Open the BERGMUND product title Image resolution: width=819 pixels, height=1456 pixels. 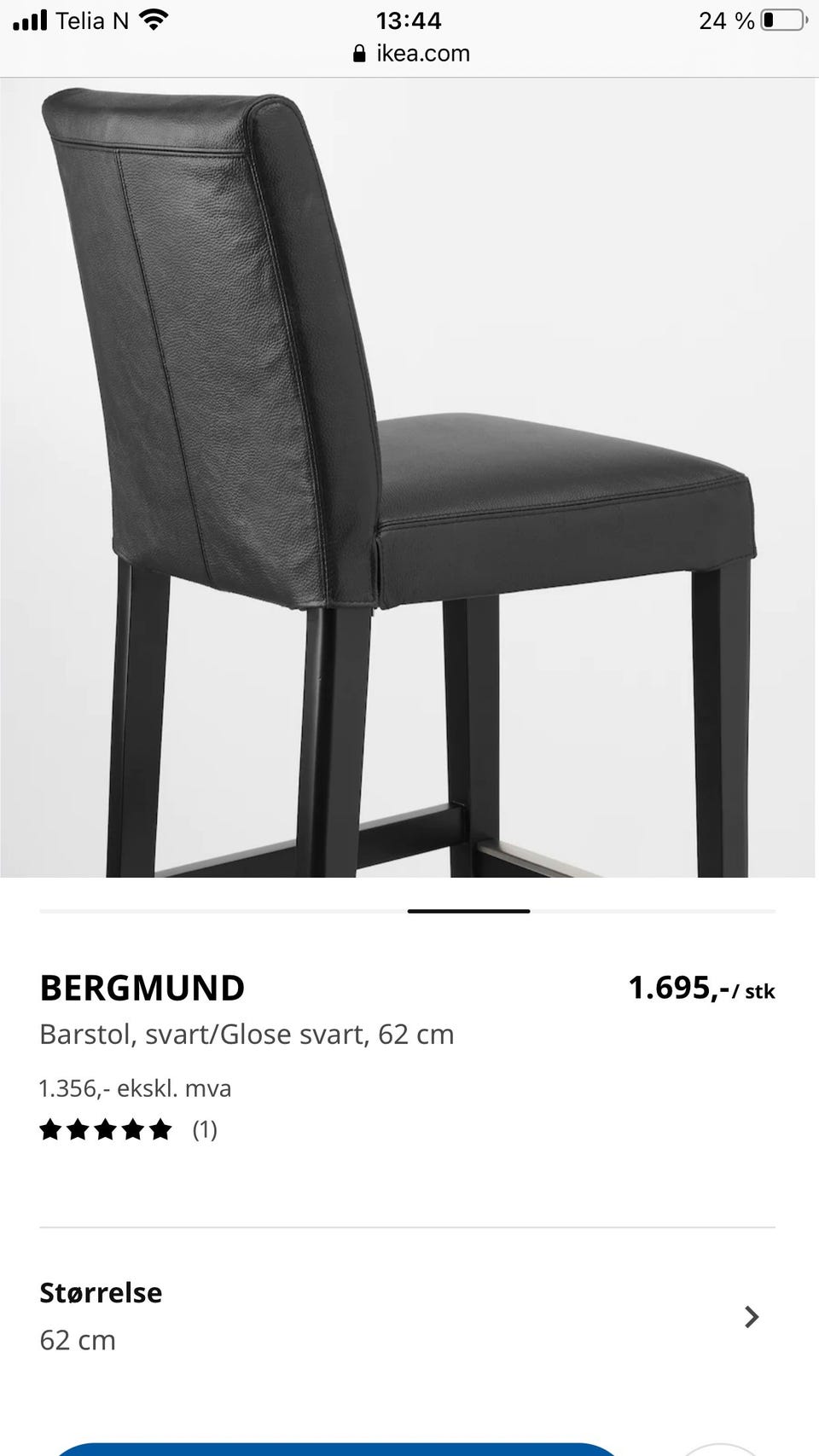pyautogui.click(x=142, y=987)
